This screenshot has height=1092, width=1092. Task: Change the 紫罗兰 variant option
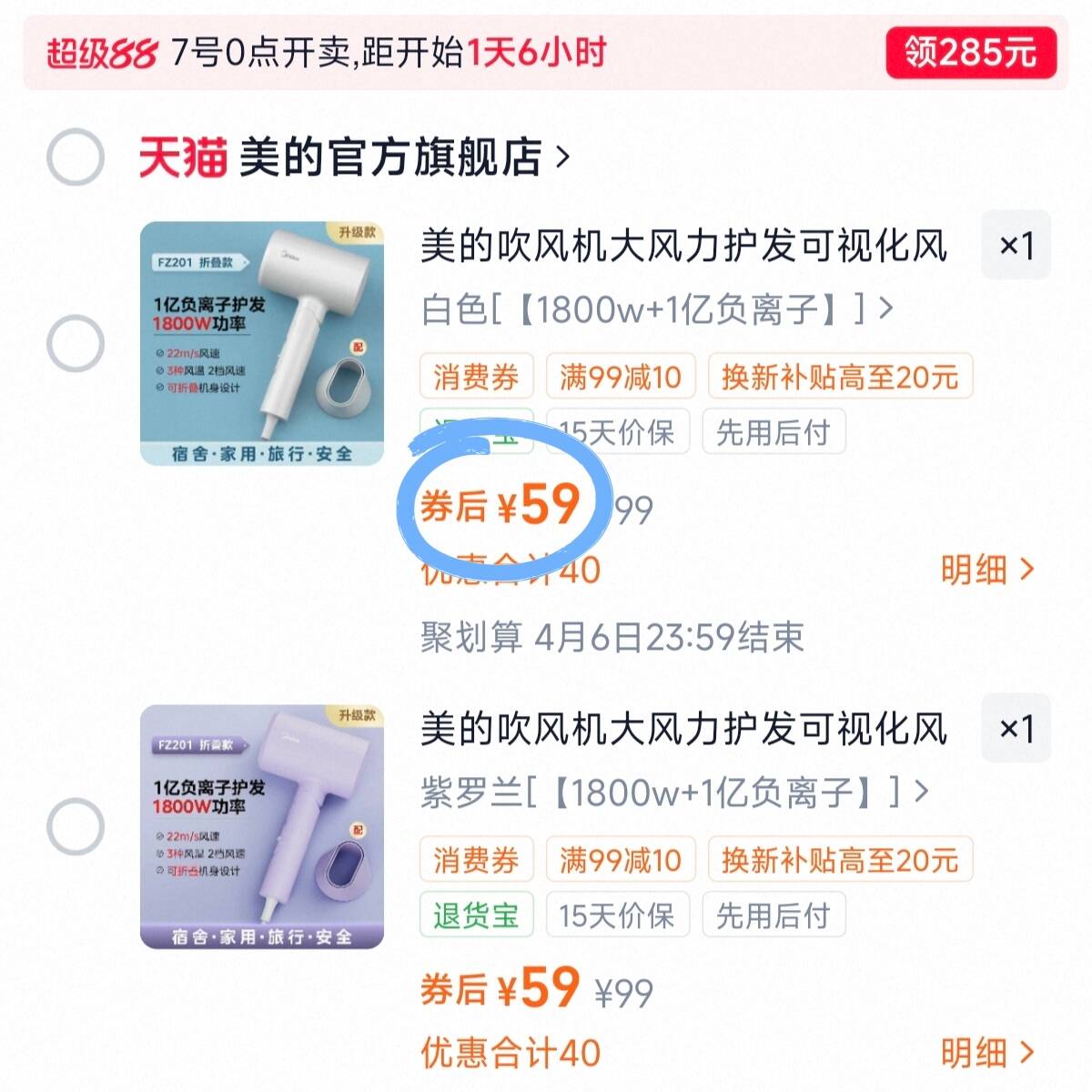[x=675, y=793]
